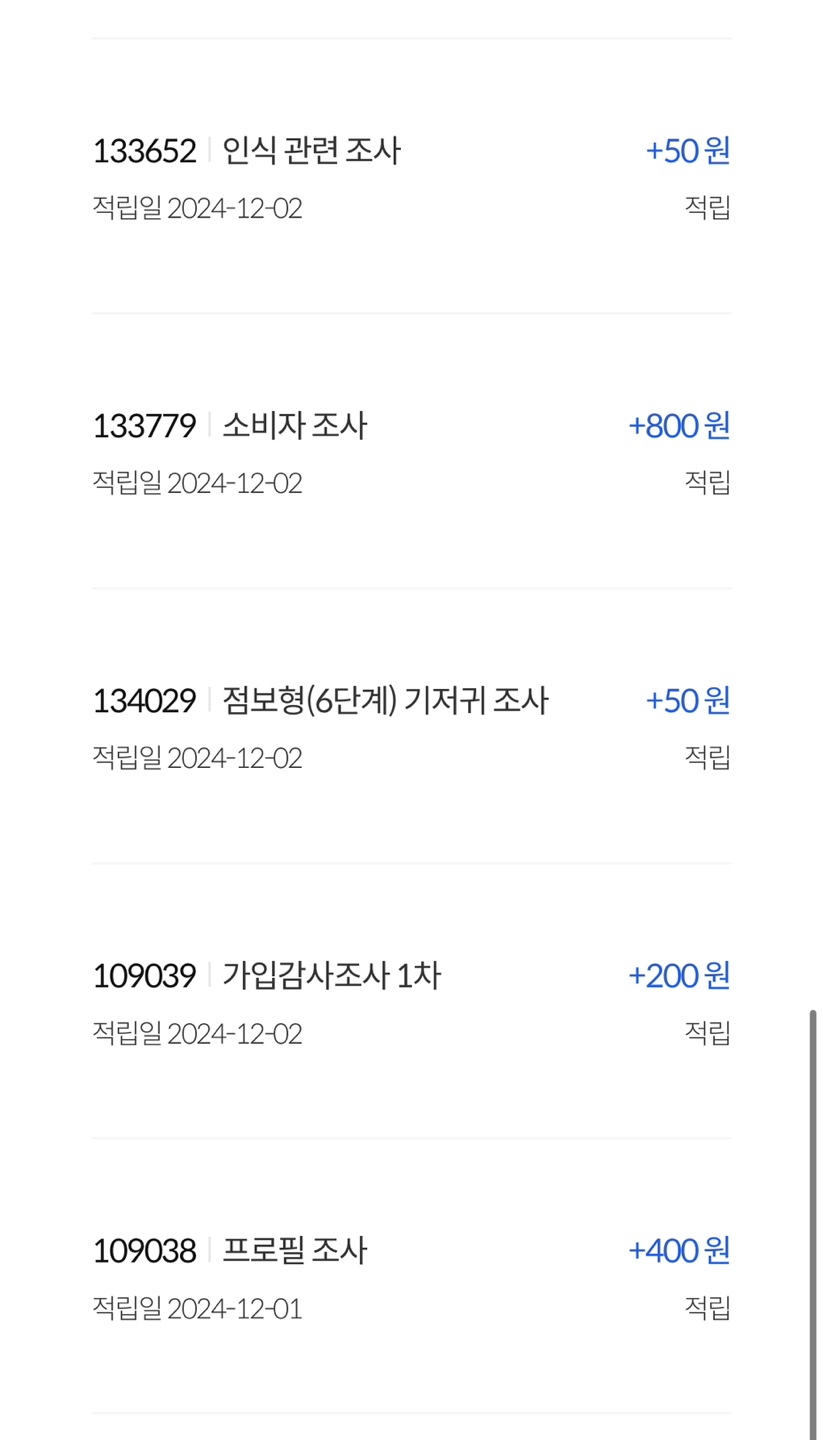The width and height of the screenshot is (823, 1440).
Task: Click the +800 원 reward amount
Action: (x=680, y=426)
